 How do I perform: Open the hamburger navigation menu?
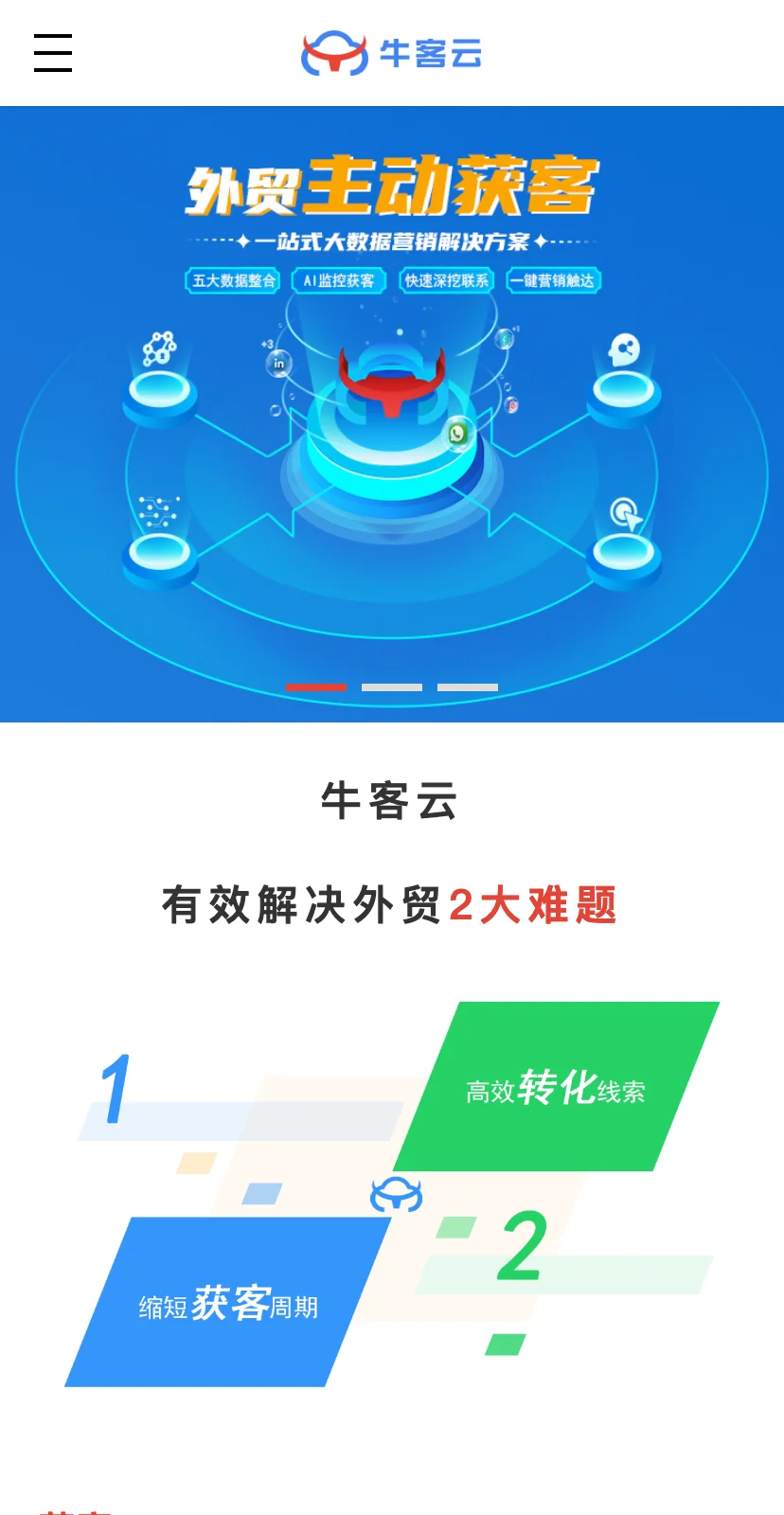[x=53, y=53]
